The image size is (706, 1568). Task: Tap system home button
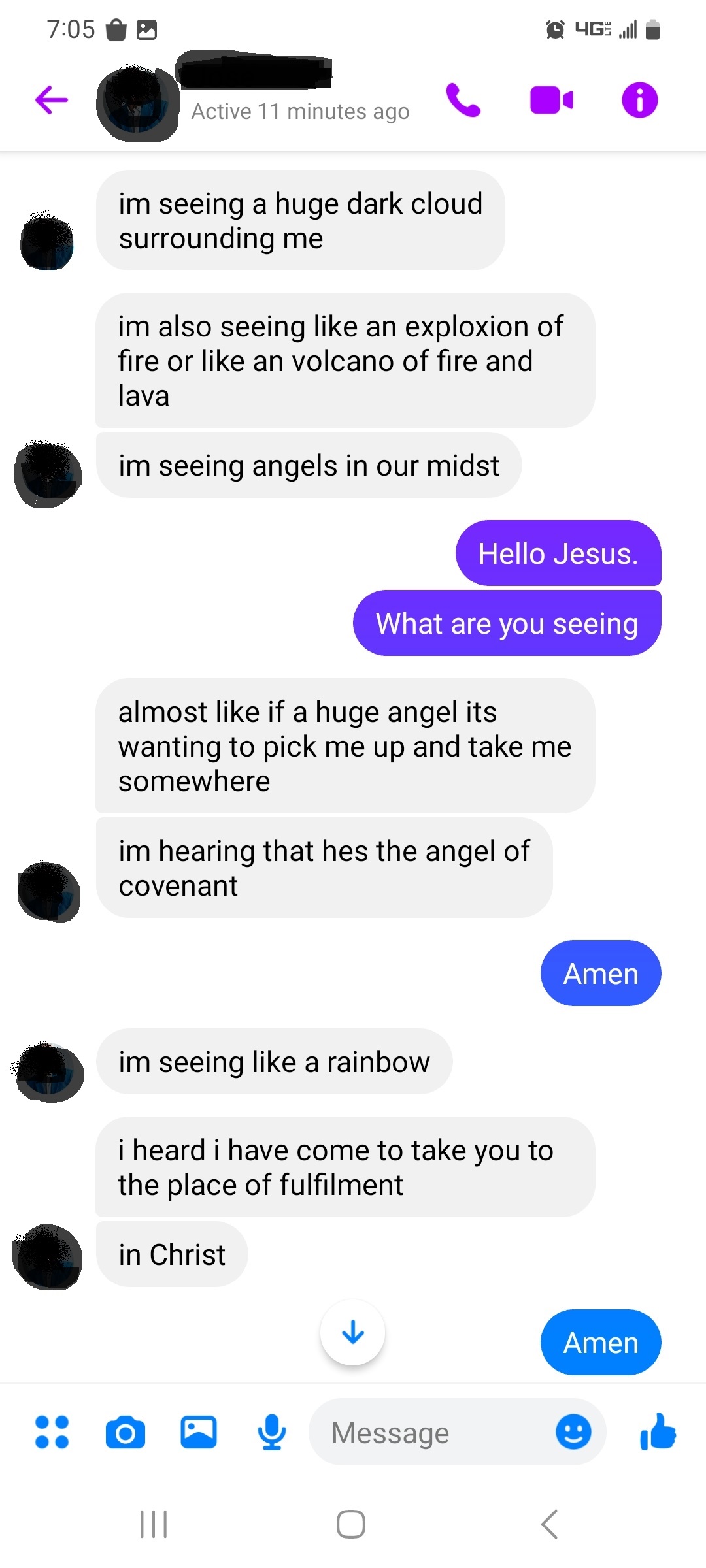(351, 1524)
